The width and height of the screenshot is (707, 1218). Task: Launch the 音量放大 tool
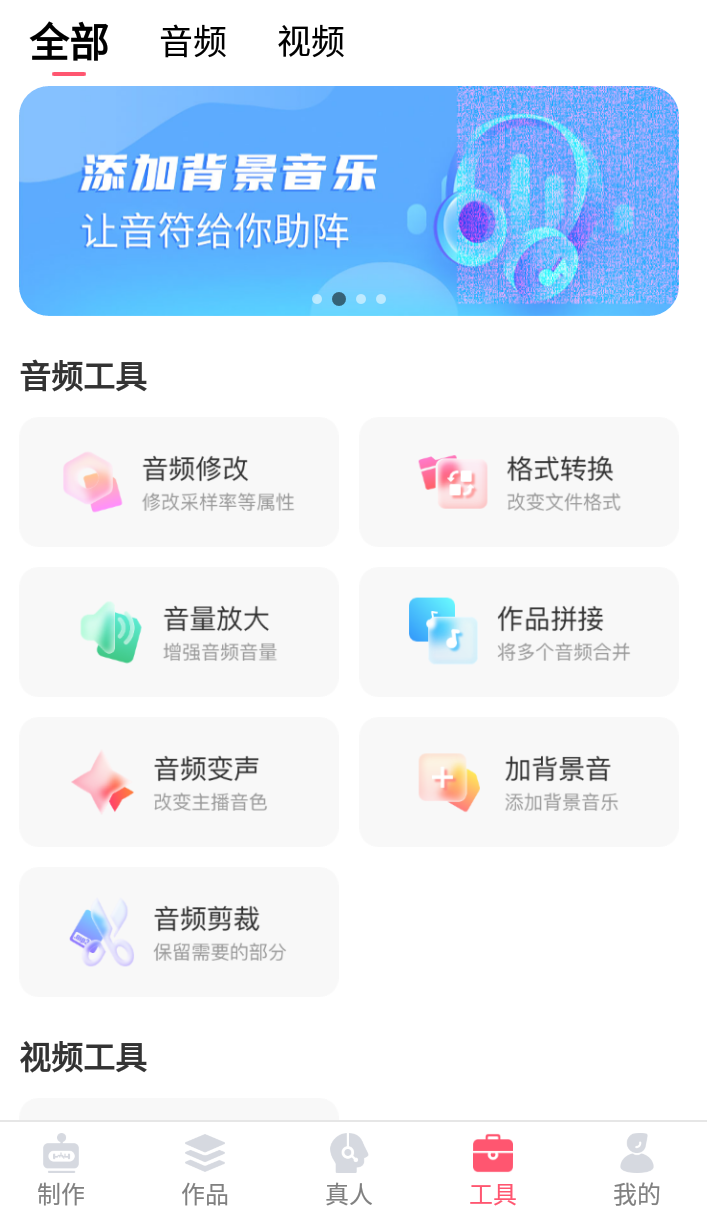[x=179, y=632]
